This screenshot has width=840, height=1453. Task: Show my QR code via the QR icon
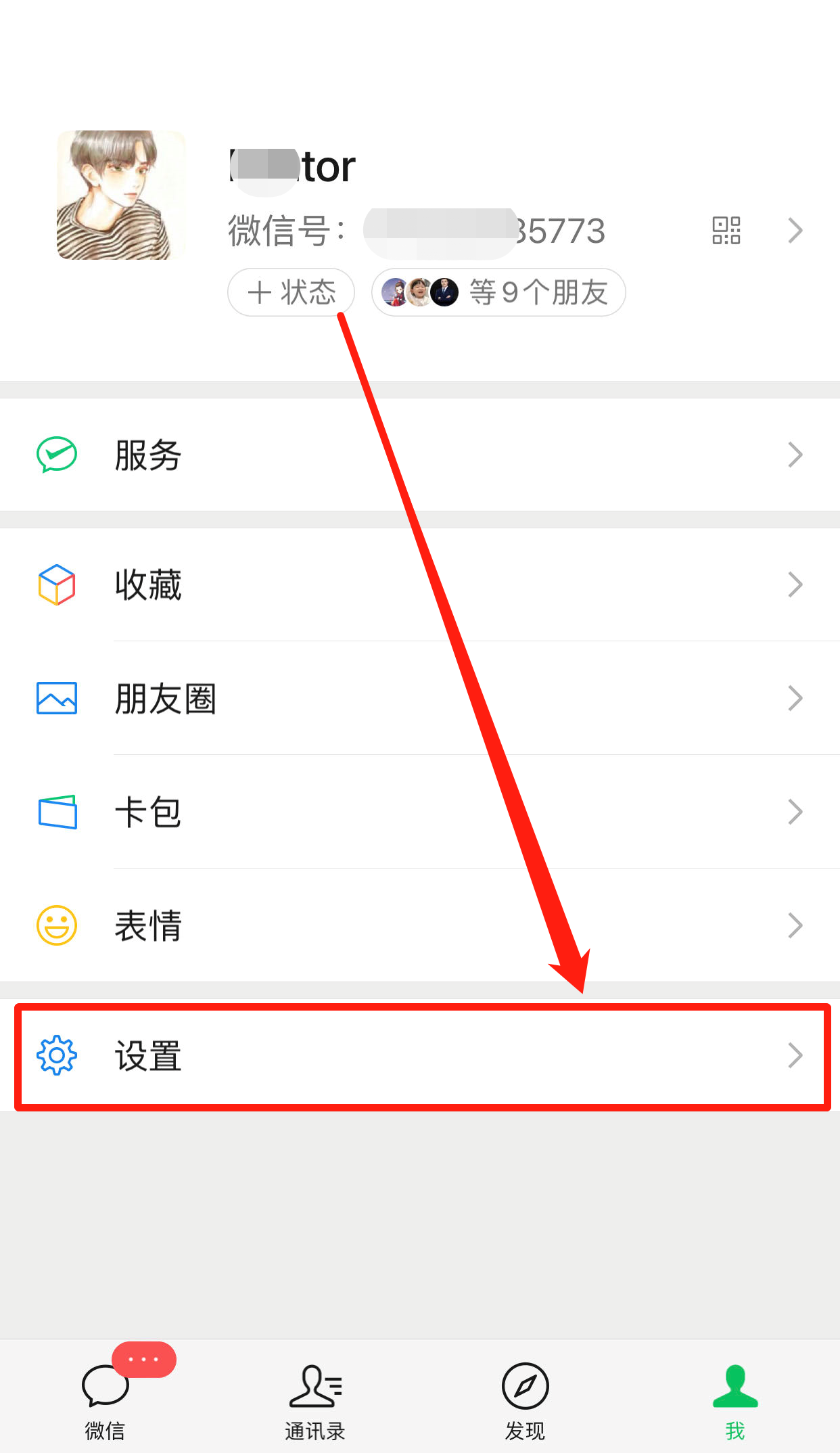pos(726,231)
